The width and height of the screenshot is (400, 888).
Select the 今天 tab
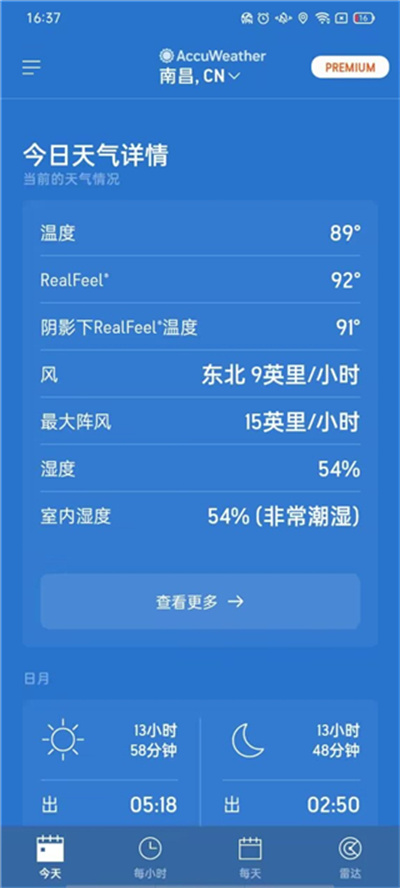coord(50,857)
